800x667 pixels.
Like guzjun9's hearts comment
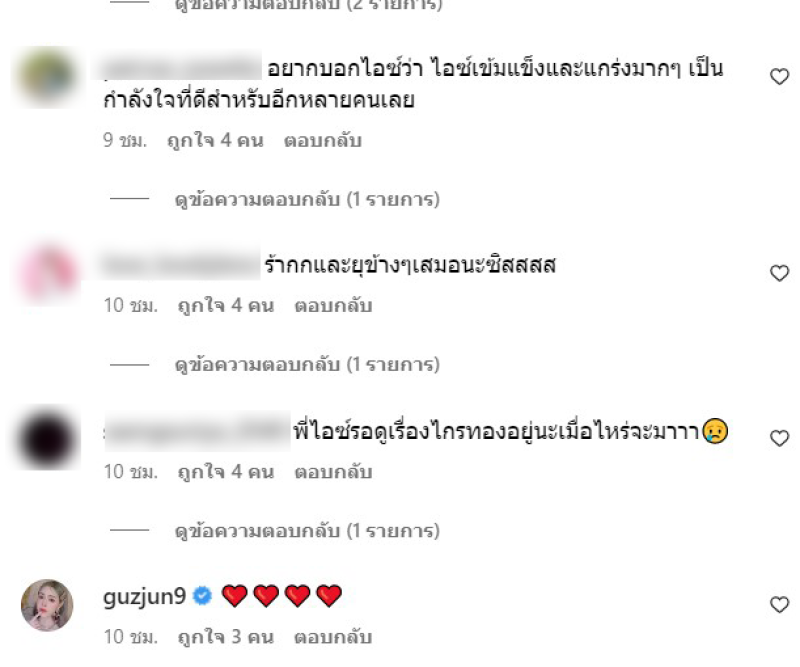[779, 604]
